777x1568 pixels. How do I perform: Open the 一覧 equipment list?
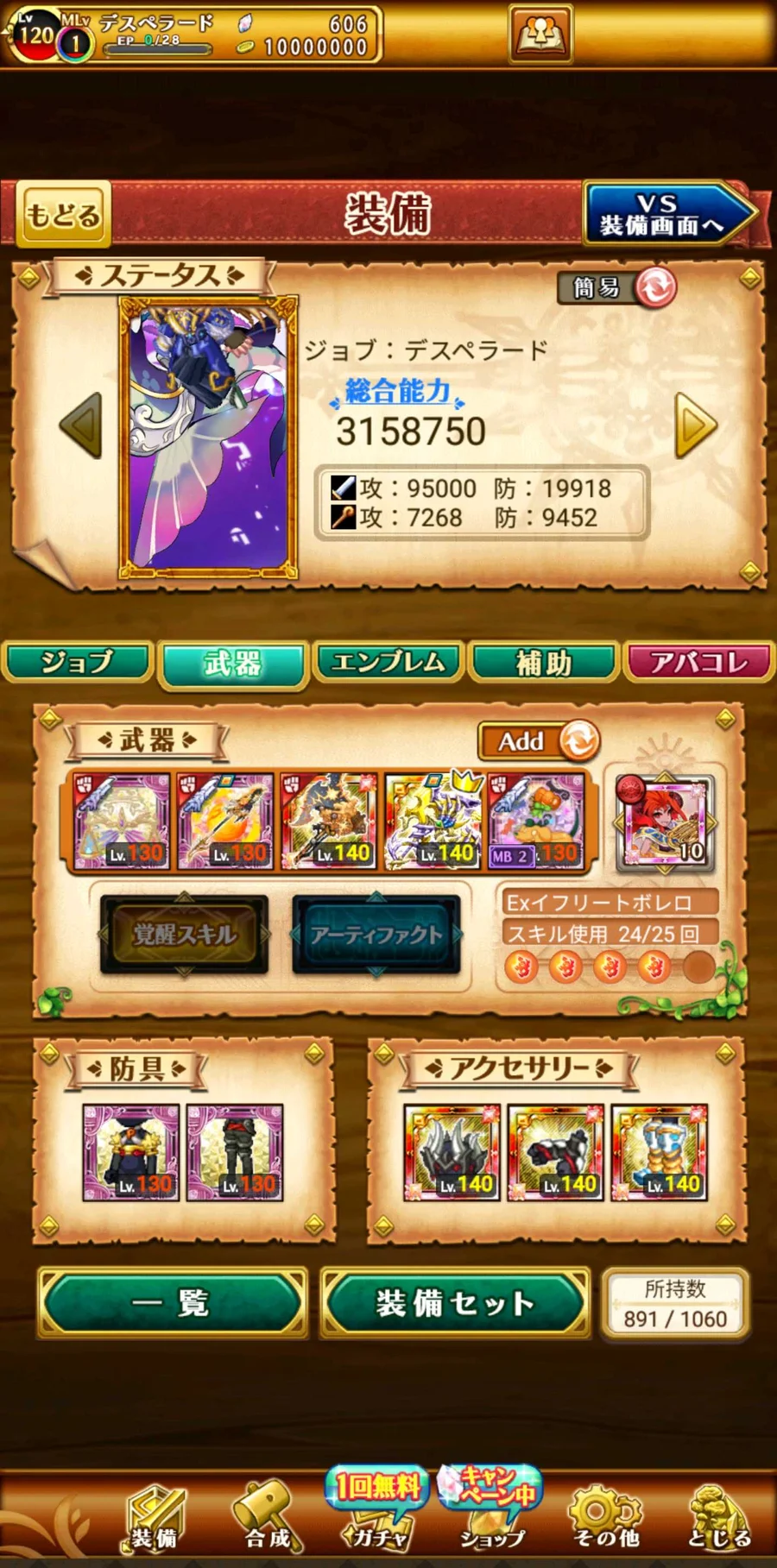point(172,1303)
